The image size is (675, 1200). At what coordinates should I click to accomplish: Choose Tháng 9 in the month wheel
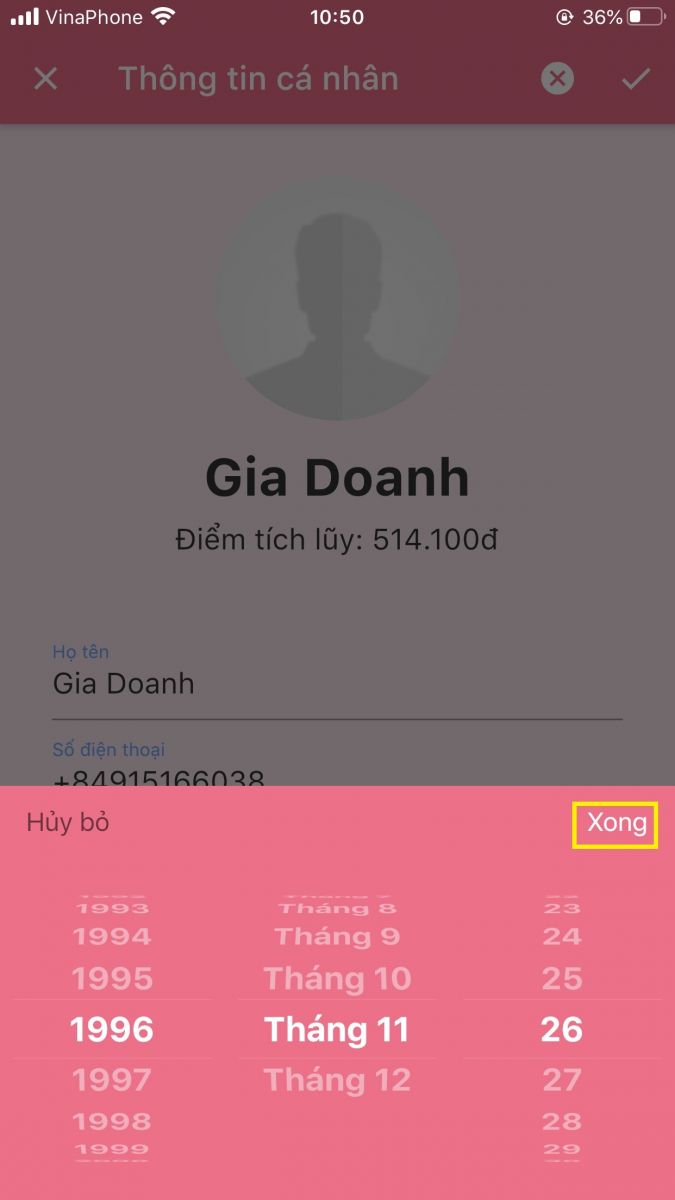coord(337,937)
